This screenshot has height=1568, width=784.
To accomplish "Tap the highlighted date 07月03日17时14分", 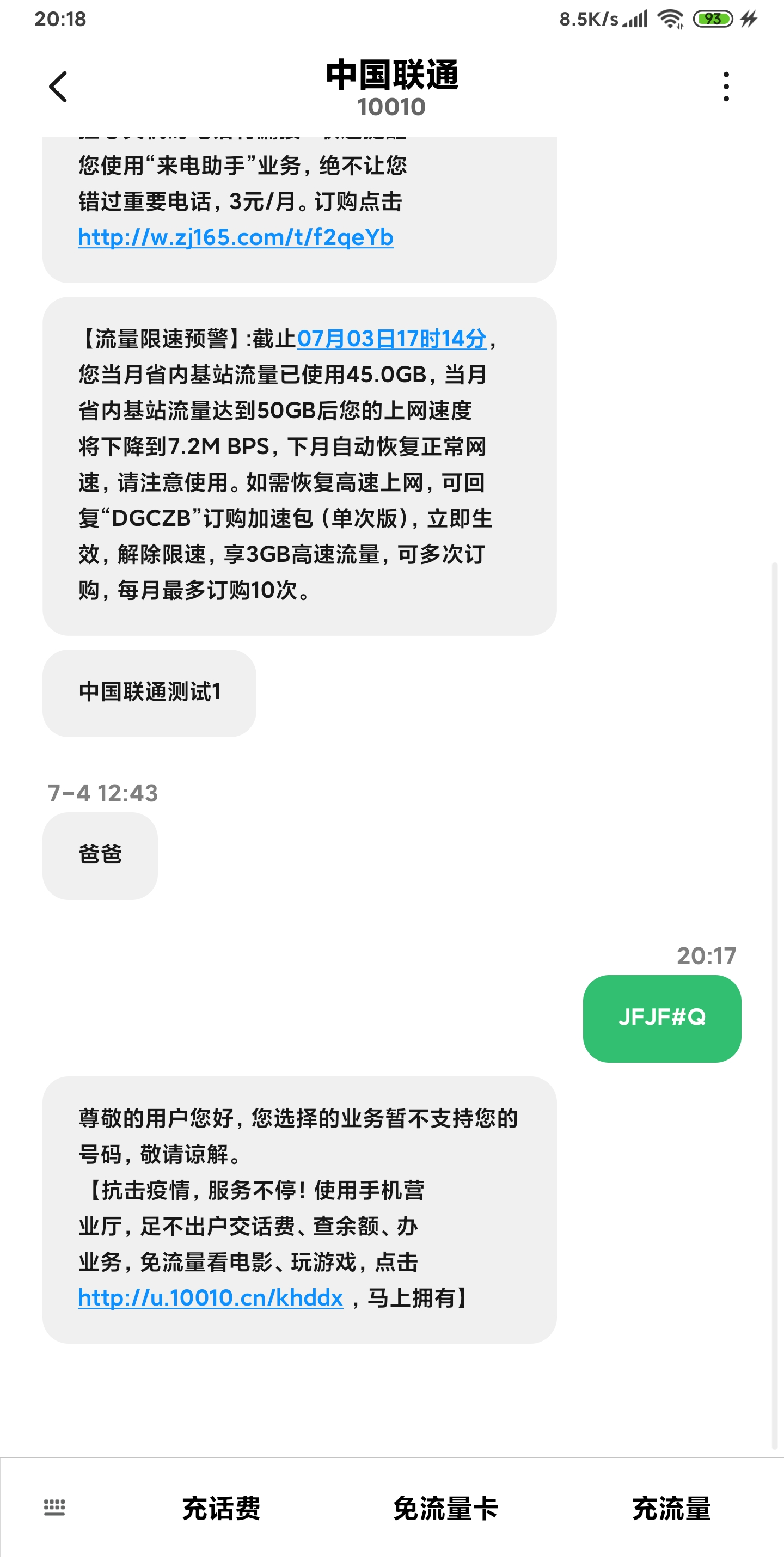I will (x=393, y=340).
